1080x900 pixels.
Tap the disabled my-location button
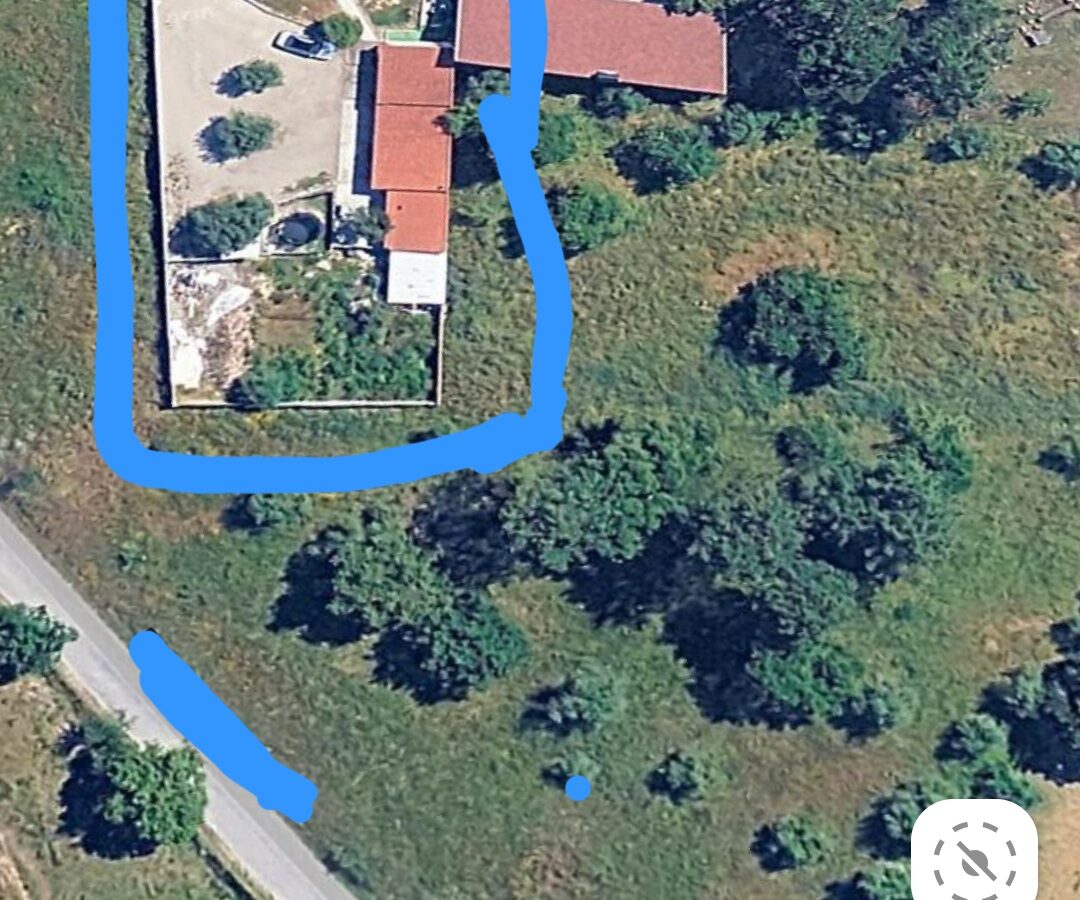point(974,860)
